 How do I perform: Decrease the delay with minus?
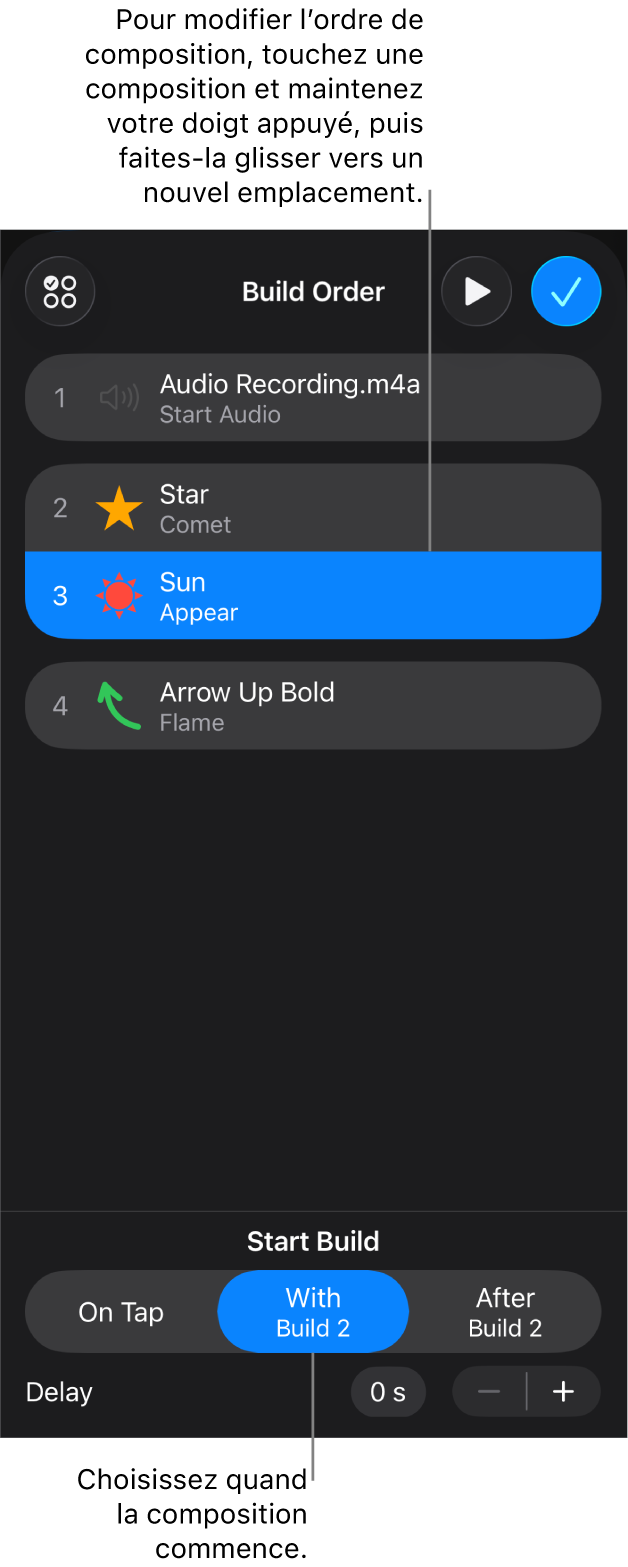tap(489, 1392)
